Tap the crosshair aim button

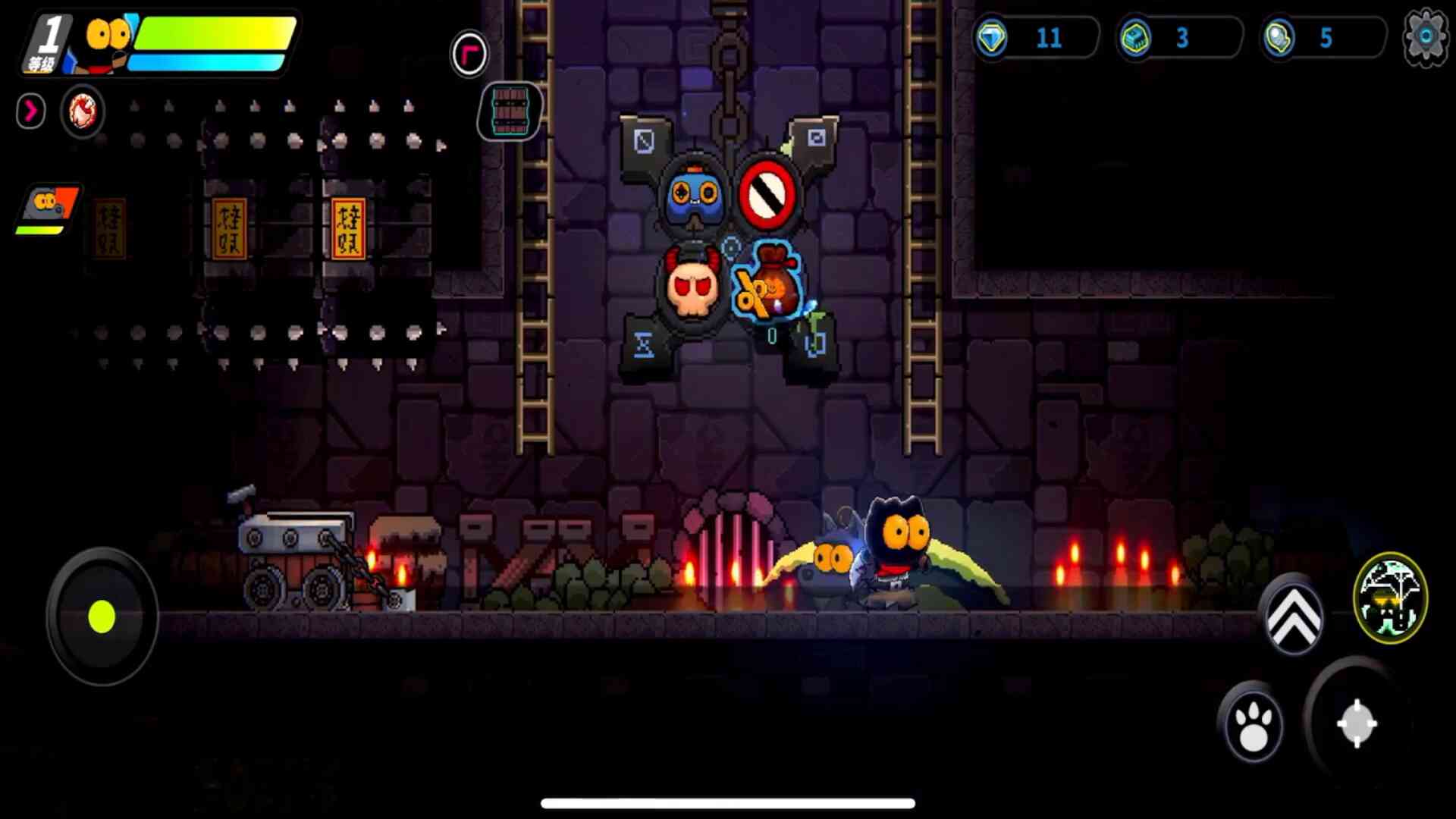1356,724
